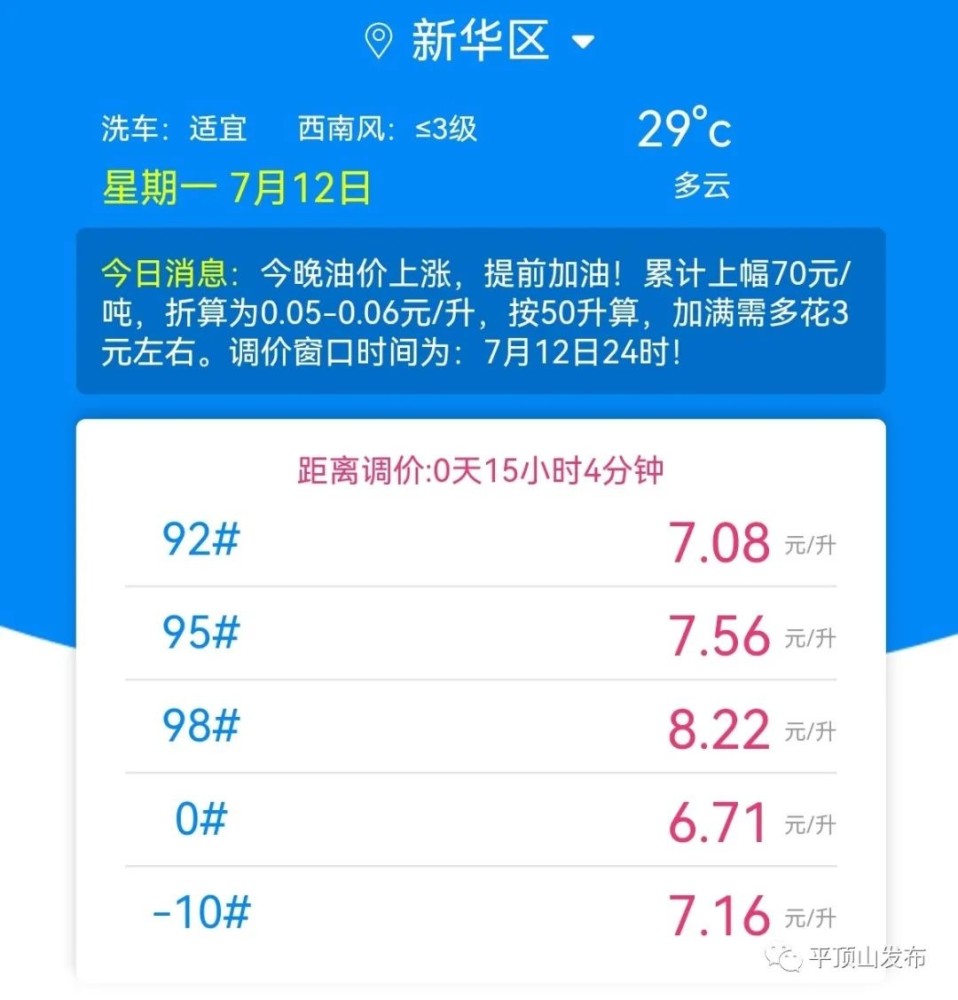This screenshot has height=1000, width=958.
Task: Open the 新华区 location dropdown
Action: click(x=582, y=42)
